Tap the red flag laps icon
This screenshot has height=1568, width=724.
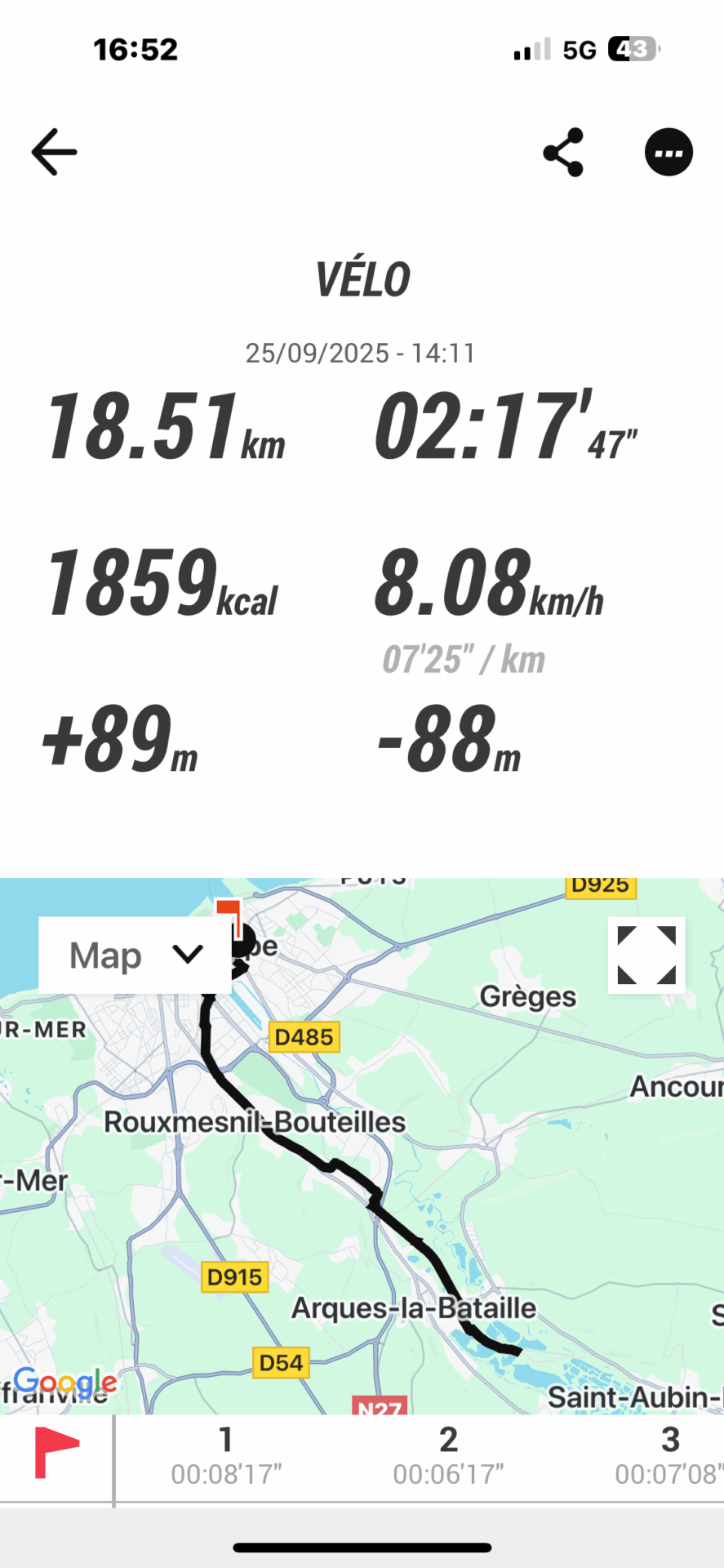pos(56,1454)
